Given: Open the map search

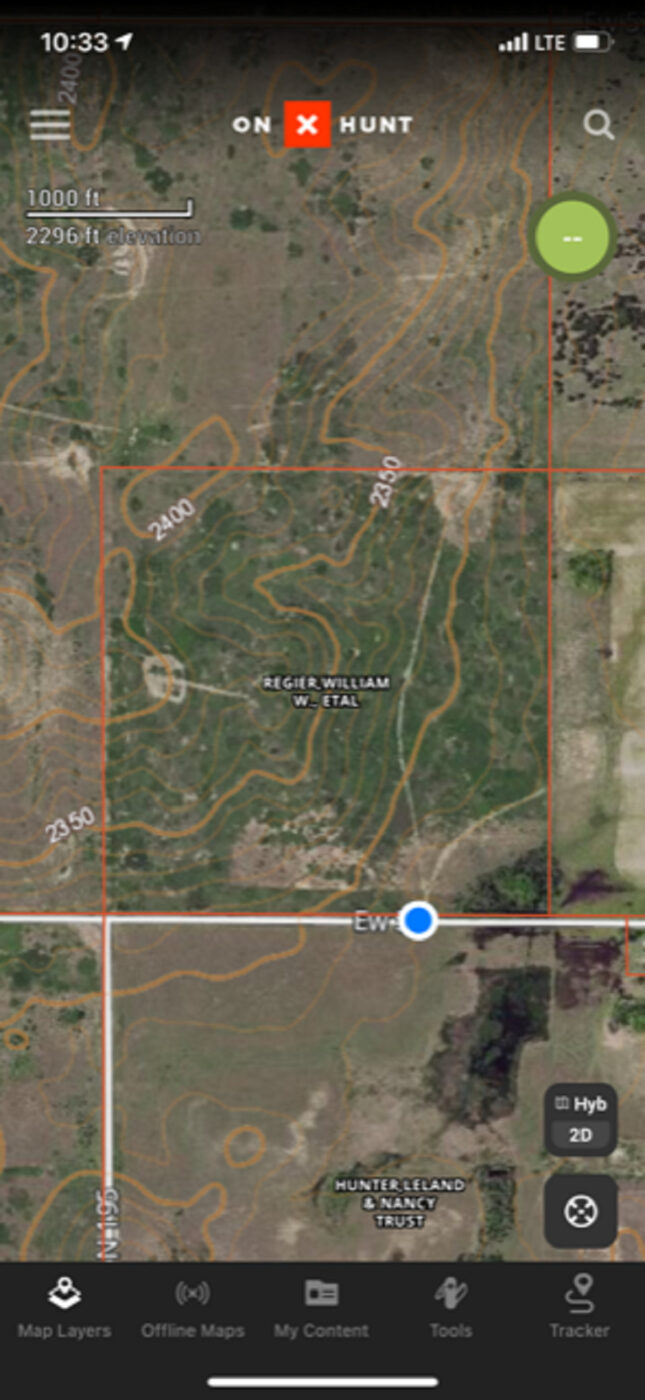Looking at the screenshot, I should pyautogui.click(x=598, y=125).
